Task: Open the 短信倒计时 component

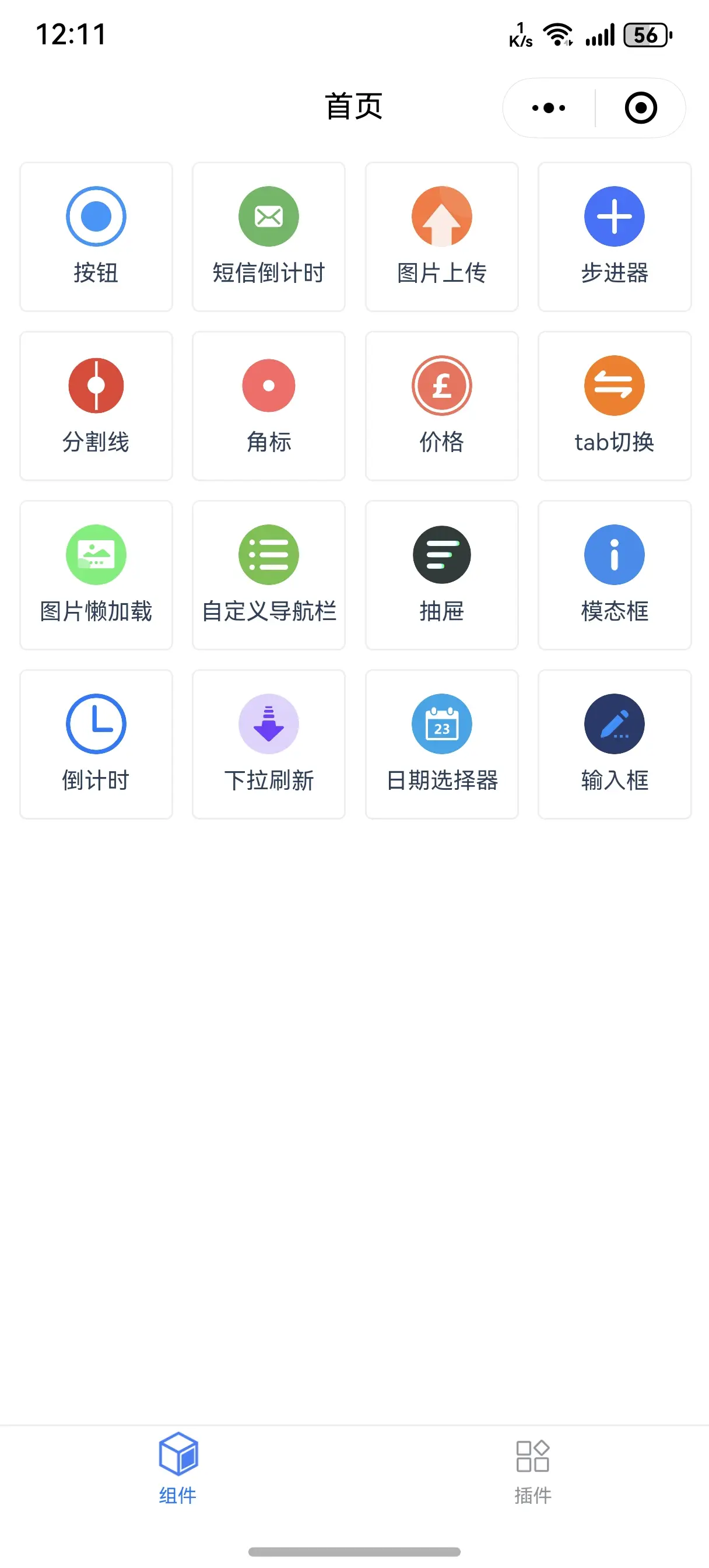Action: (x=268, y=237)
